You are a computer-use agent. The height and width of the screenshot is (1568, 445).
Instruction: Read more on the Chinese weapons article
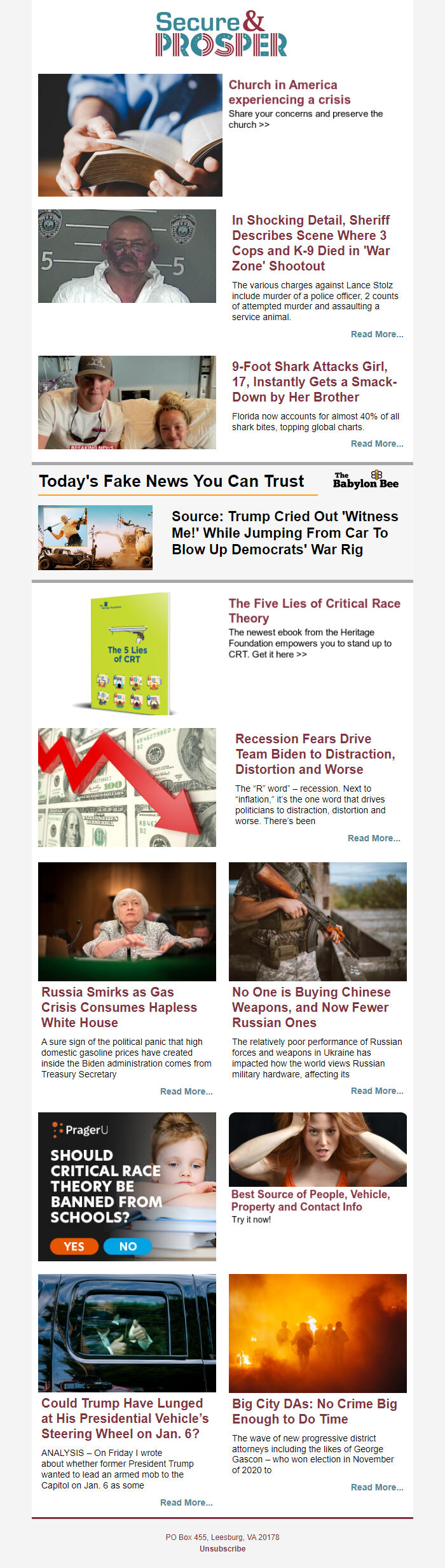(x=376, y=1090)
